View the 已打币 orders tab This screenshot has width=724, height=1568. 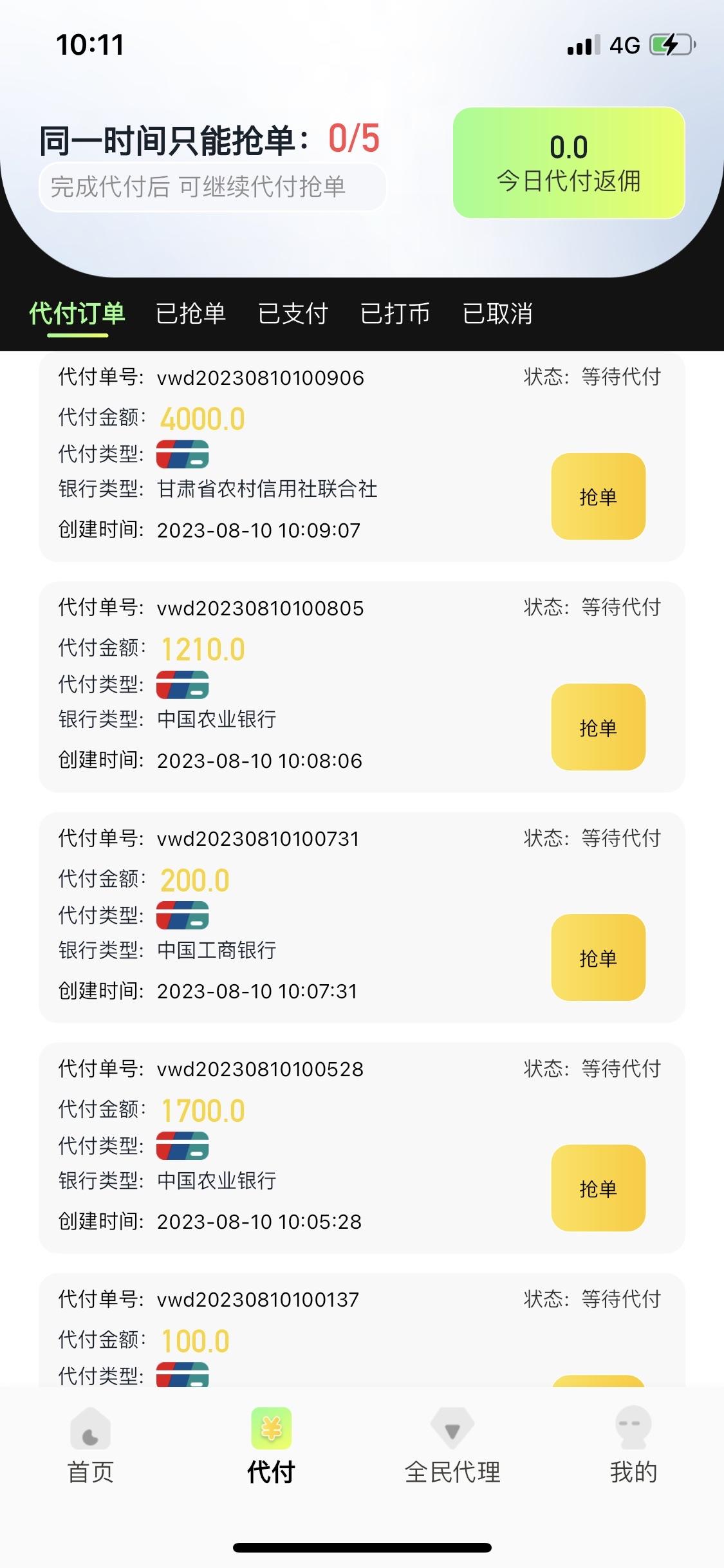point(395,313)
